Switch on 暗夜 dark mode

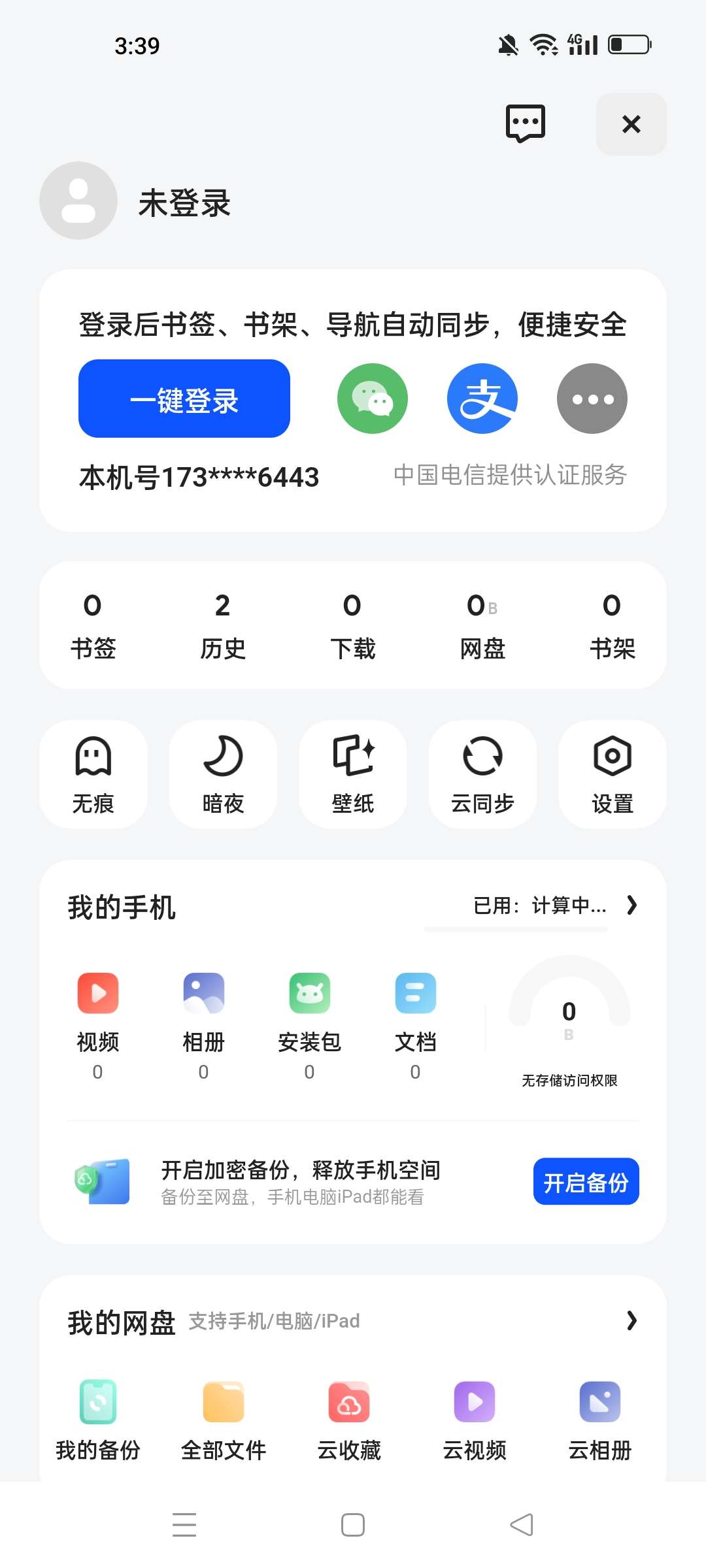point(223,774)
